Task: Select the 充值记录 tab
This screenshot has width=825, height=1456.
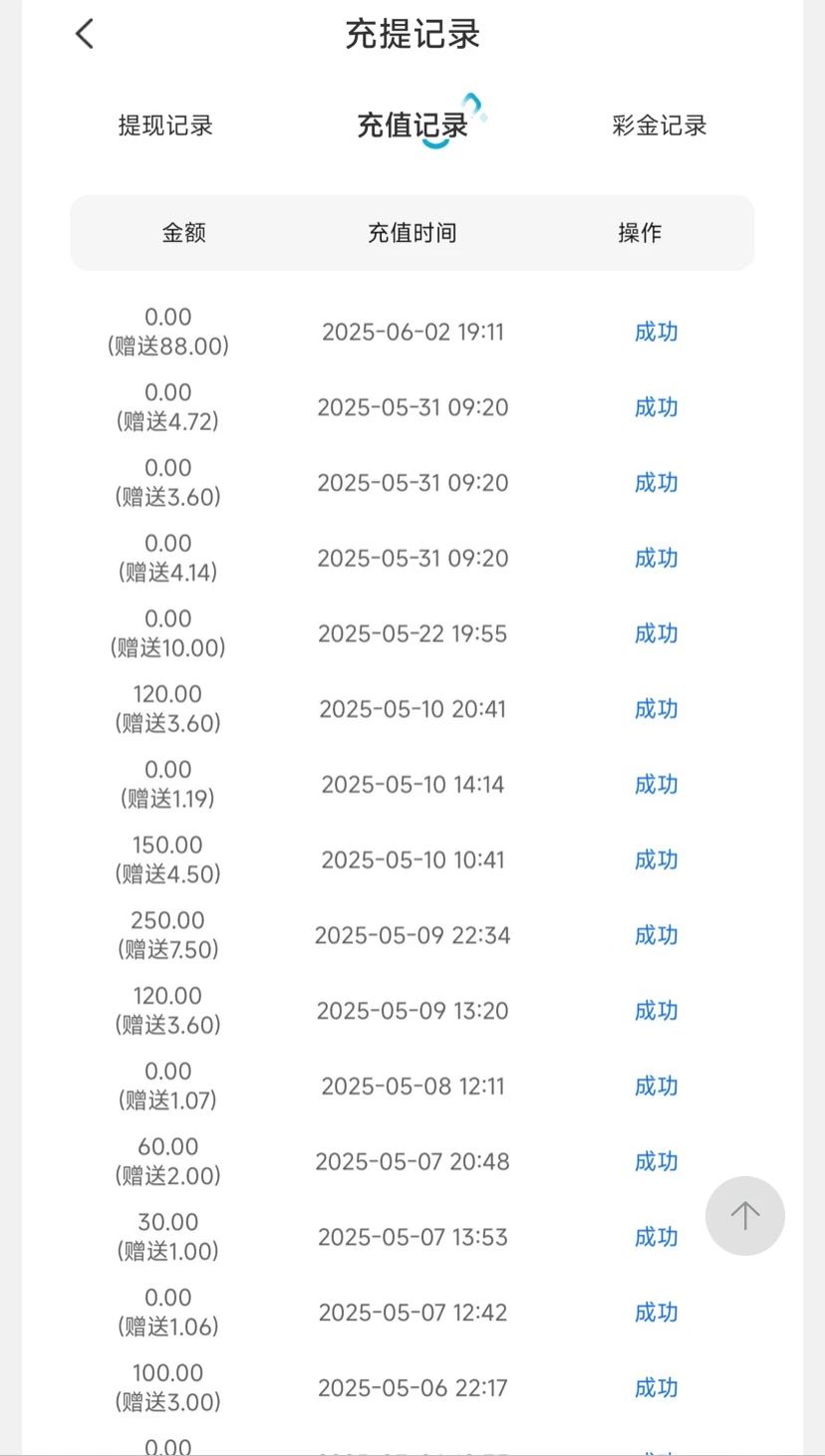Action: point(412,125)
